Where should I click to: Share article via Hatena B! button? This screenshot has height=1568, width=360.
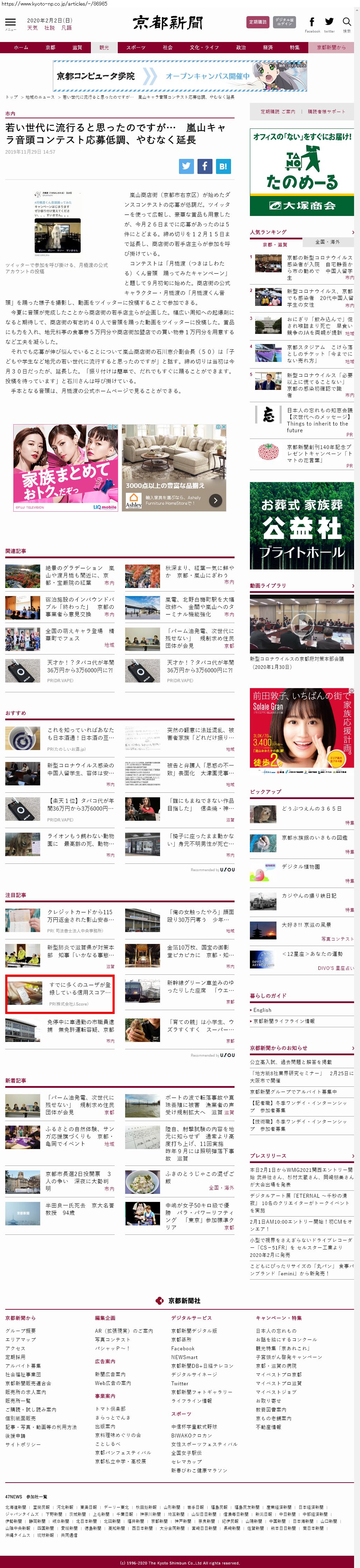223,166
